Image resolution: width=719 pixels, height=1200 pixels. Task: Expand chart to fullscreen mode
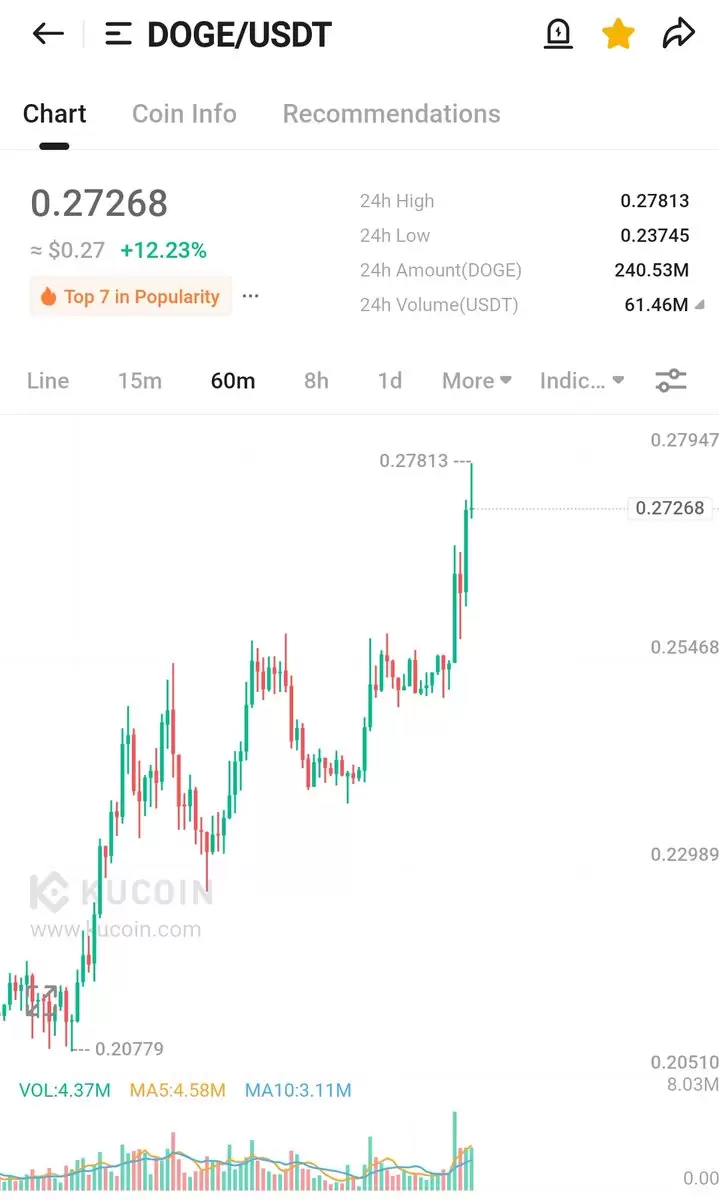point(41,1001)
